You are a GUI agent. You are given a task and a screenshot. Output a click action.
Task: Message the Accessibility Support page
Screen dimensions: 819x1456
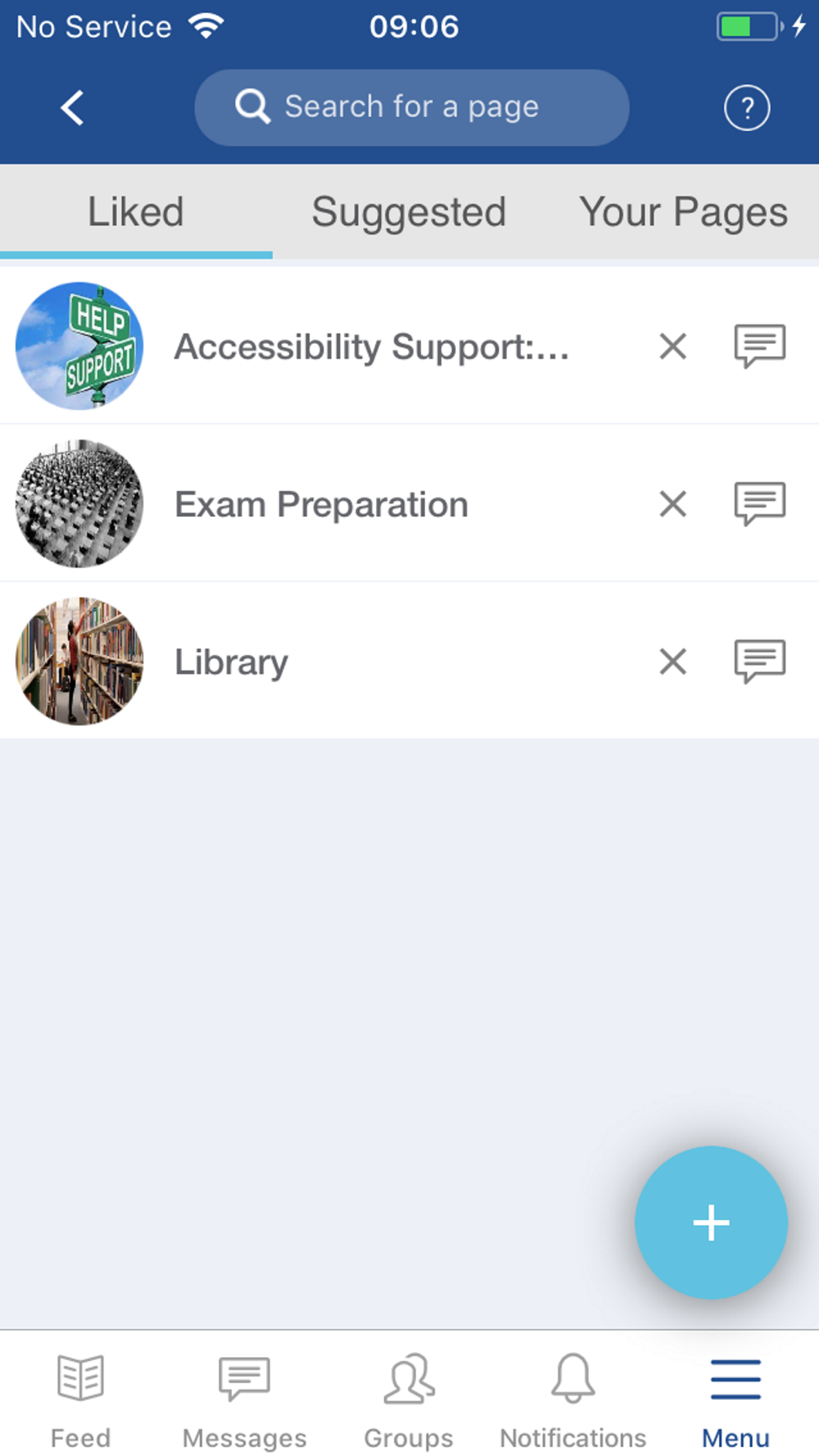tap(760, 346)
